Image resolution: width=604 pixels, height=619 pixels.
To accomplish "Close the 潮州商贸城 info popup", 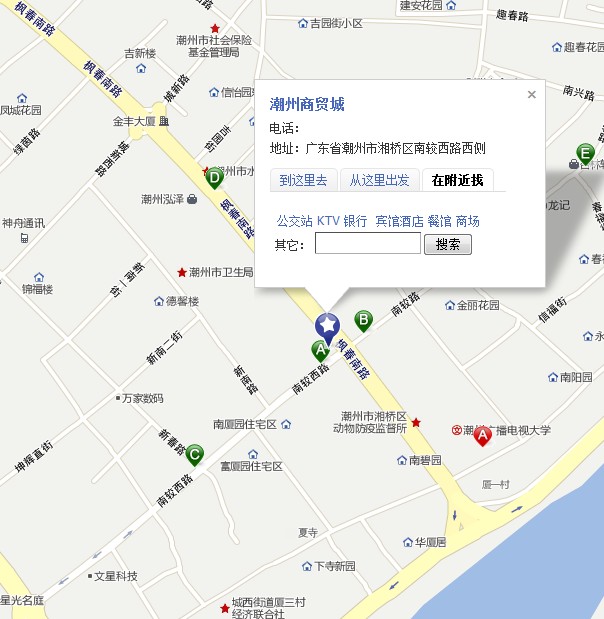I will tap(532, 95).
